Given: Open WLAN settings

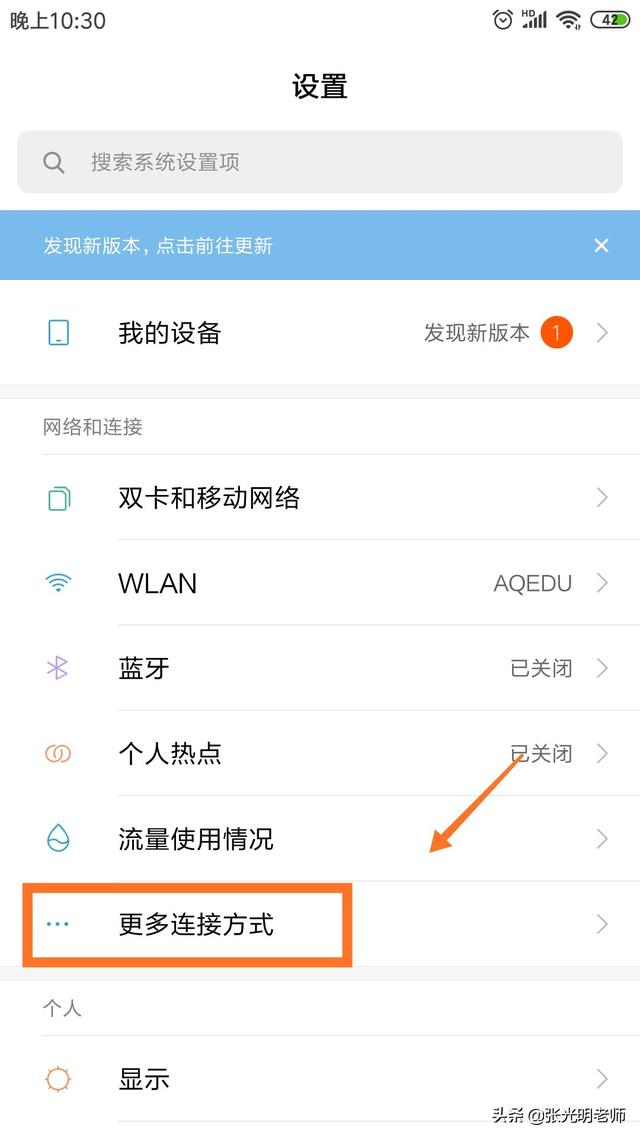Looking at the screenshot, I should pyautogui.click(x=320, y=583).
